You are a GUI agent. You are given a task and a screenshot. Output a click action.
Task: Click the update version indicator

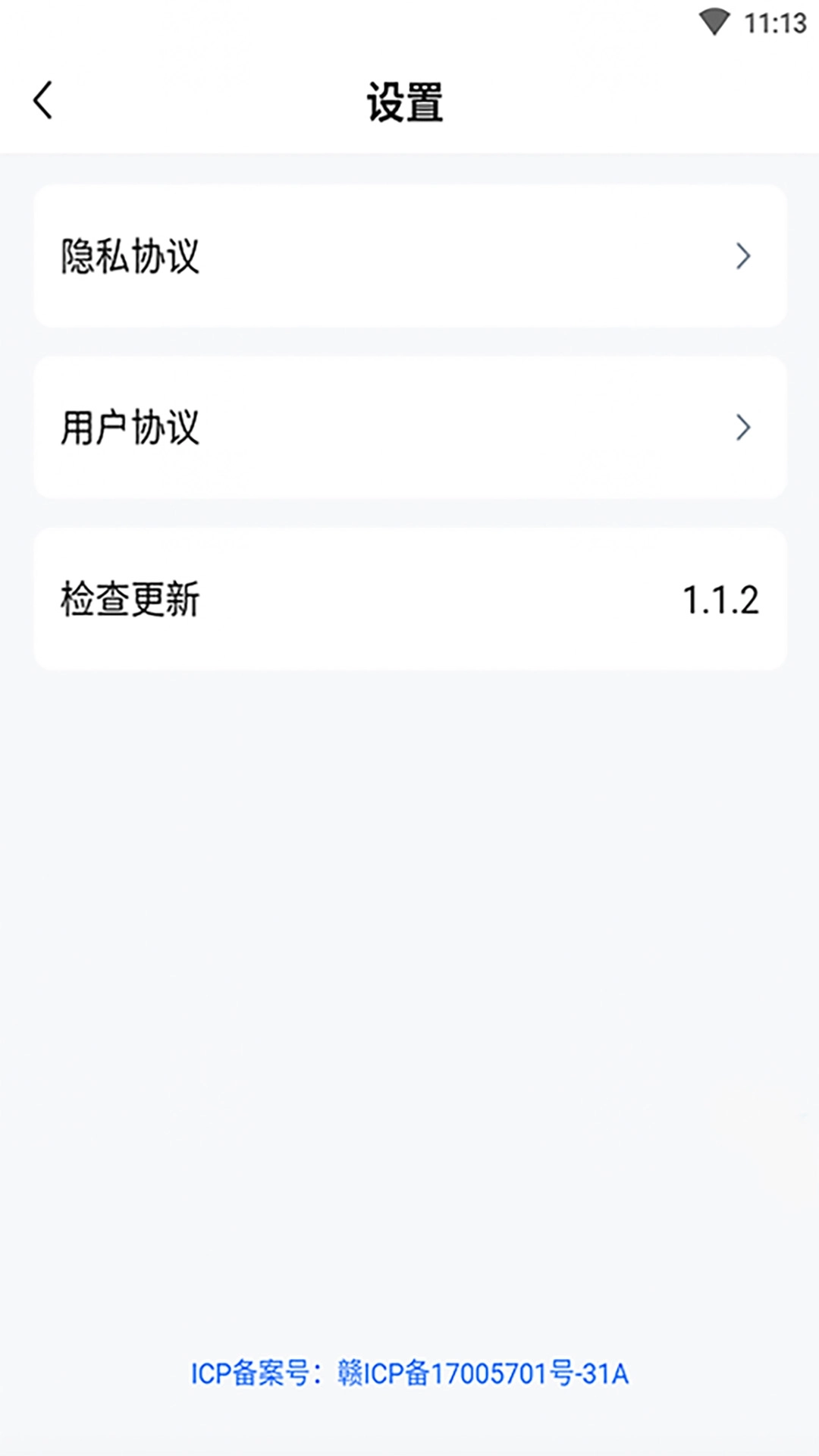[721, 599]
